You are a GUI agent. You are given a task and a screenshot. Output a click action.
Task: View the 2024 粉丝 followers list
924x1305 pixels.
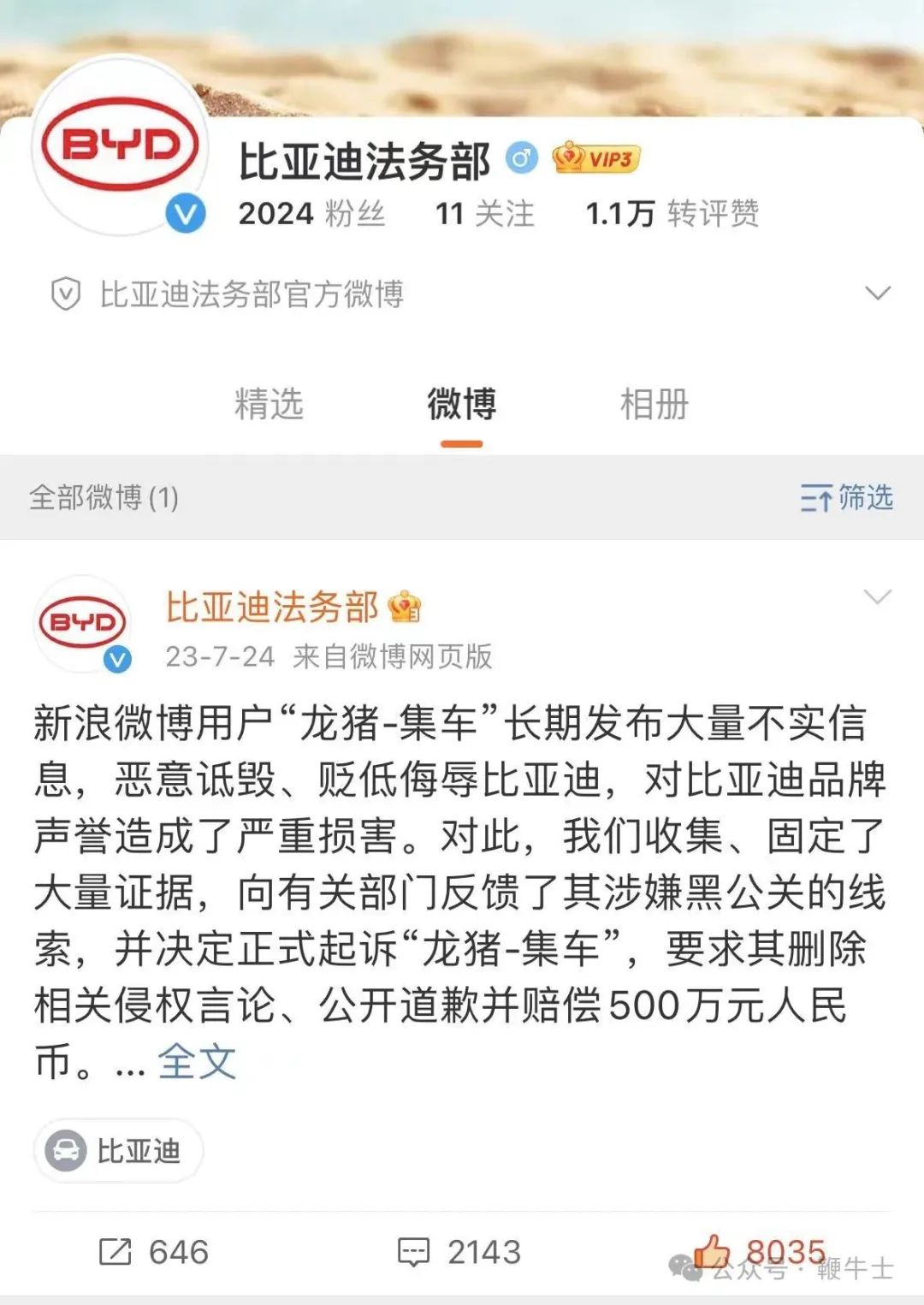(311, 213)
